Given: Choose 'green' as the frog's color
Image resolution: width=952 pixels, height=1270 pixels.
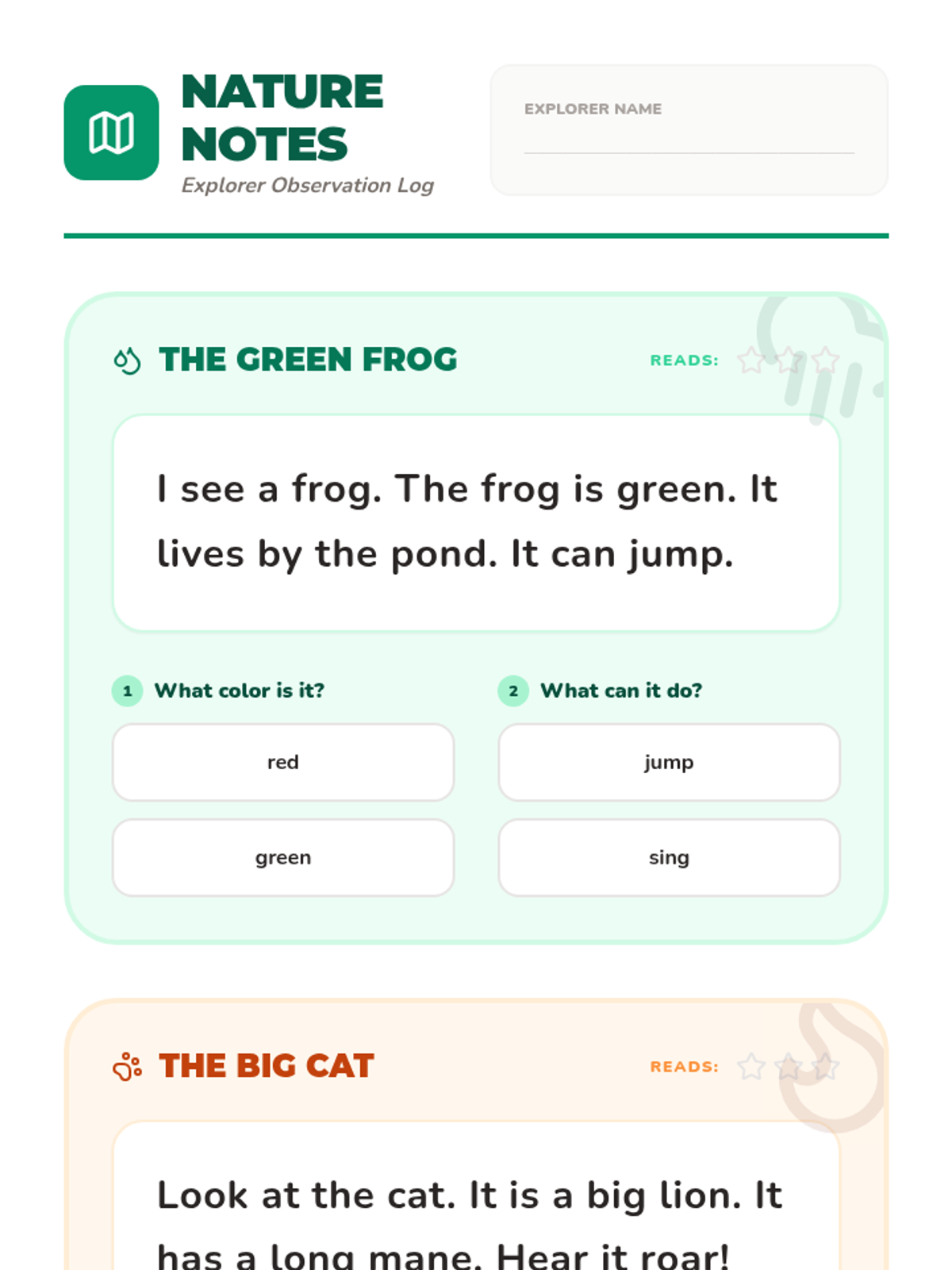Looking at the screenshot, I should (x=283, y=857).
